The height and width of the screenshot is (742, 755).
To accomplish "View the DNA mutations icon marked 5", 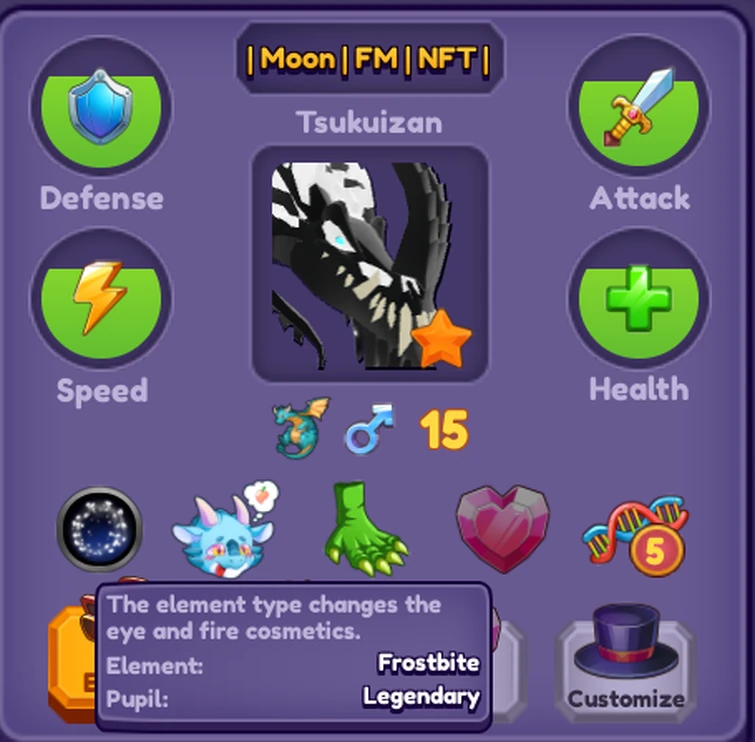I will 636,532.
